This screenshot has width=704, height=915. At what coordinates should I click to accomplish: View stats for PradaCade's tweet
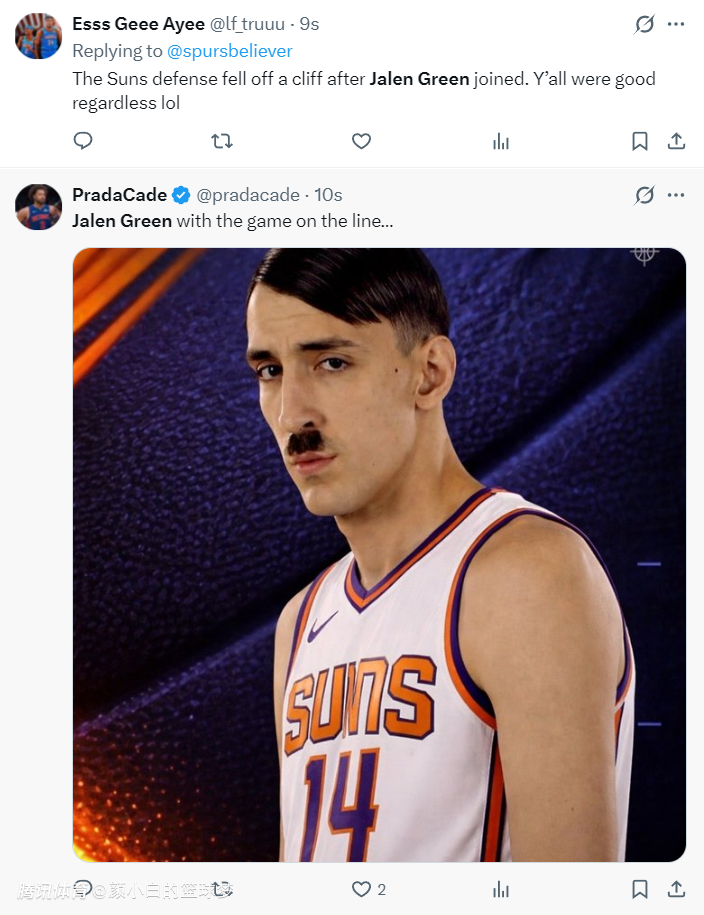point(501,889)
